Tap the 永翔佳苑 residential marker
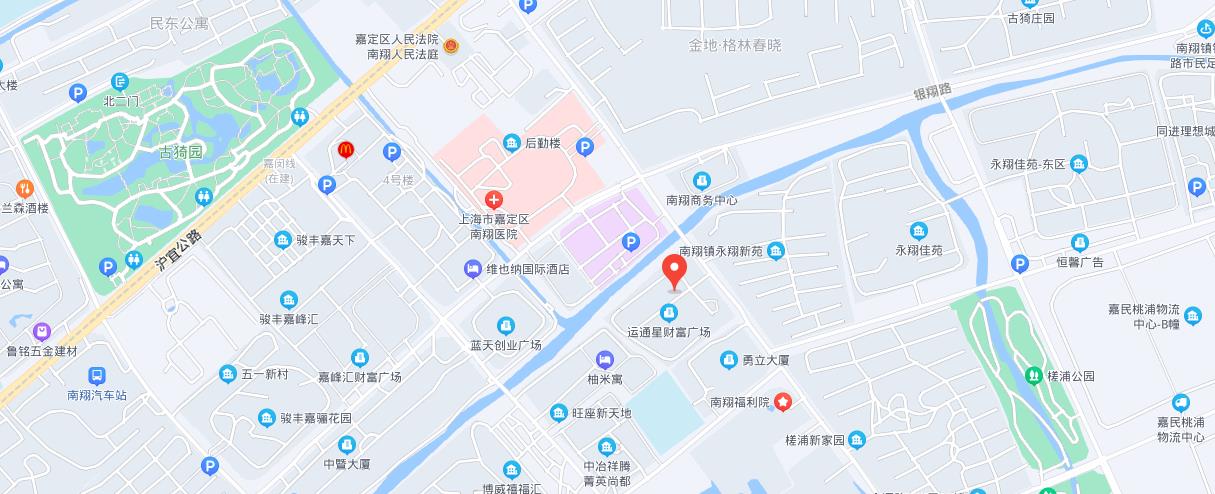Image resolution: width=1215 pixels, height=494 pixels. point(918,231)
